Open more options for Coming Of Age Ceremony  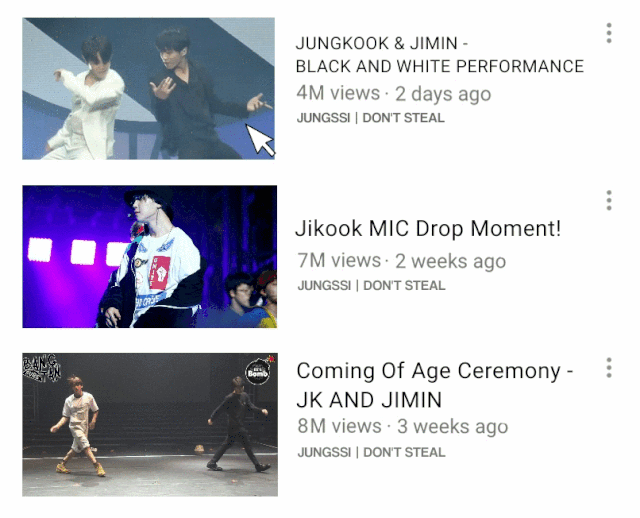(608, 368)
